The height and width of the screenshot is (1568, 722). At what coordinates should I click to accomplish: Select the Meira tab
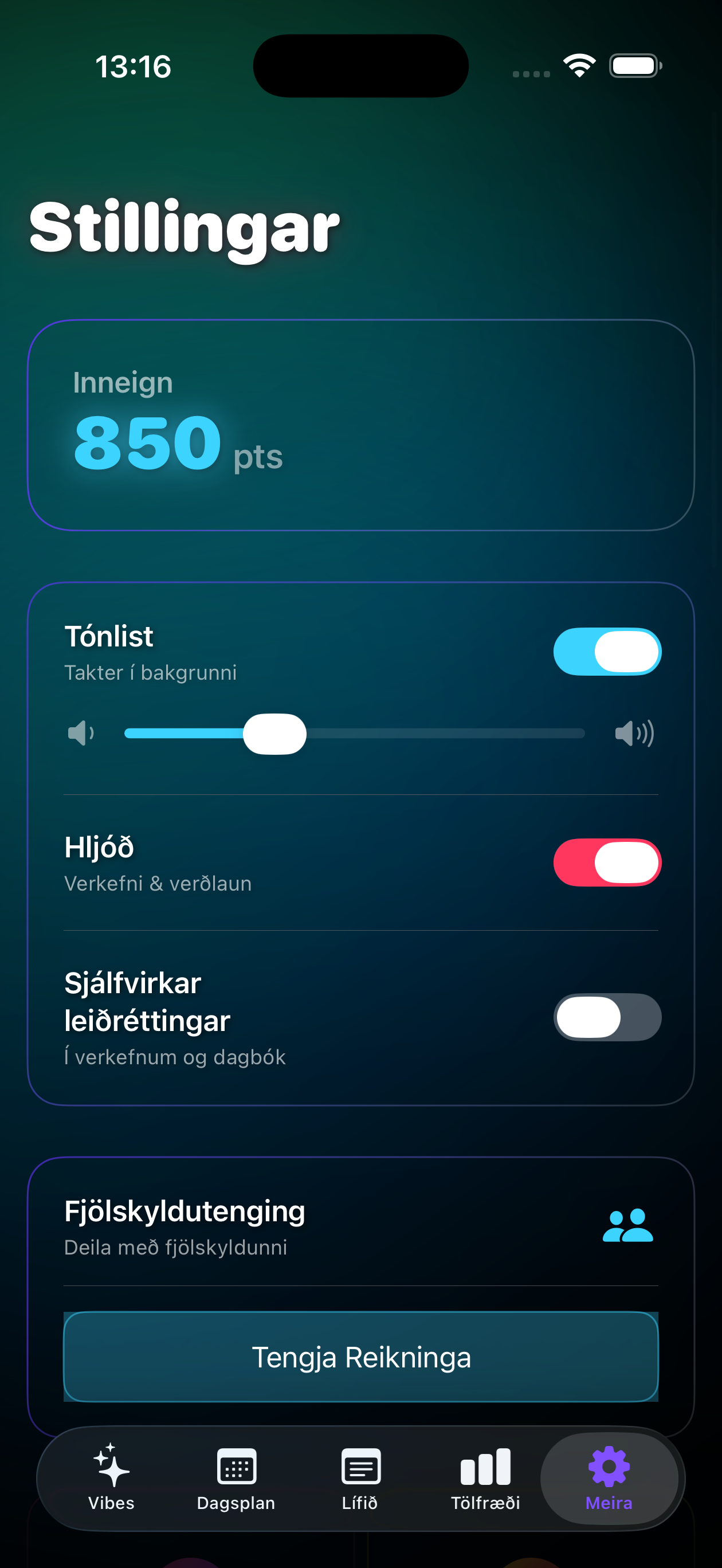pyautogui.click(x=609, y=1478)
